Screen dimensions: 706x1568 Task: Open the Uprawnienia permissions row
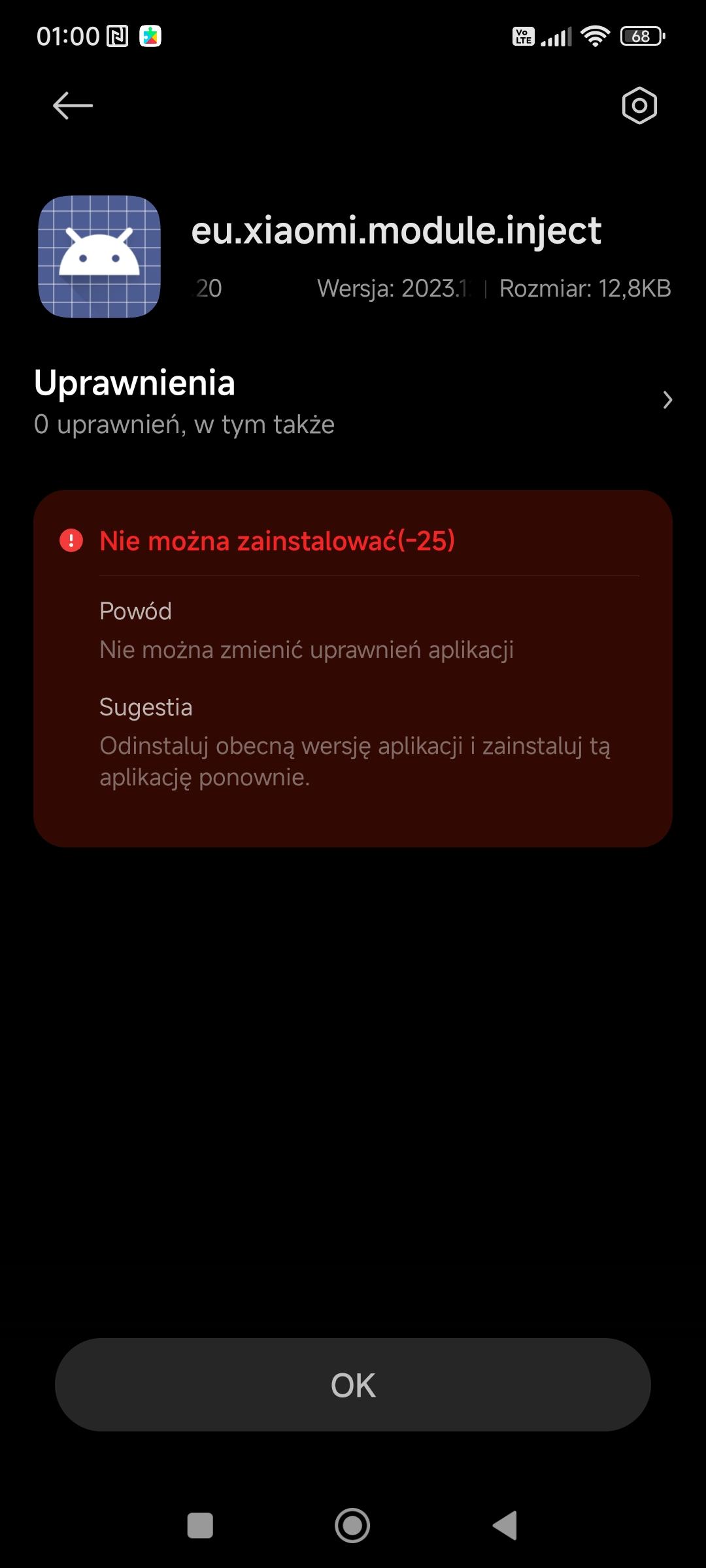click(x=353, y=400)
